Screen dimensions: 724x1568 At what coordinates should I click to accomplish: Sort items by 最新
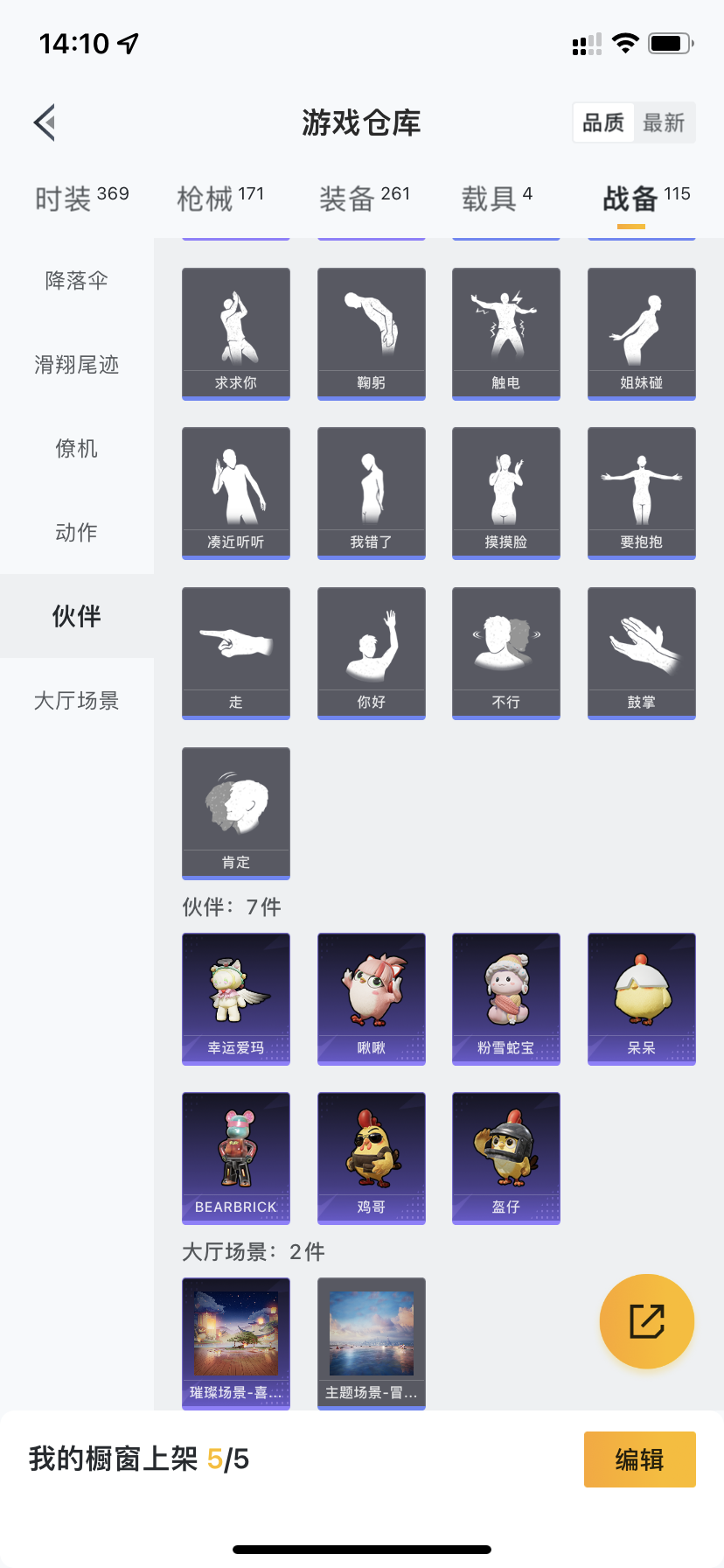click(x=664, y=122)
